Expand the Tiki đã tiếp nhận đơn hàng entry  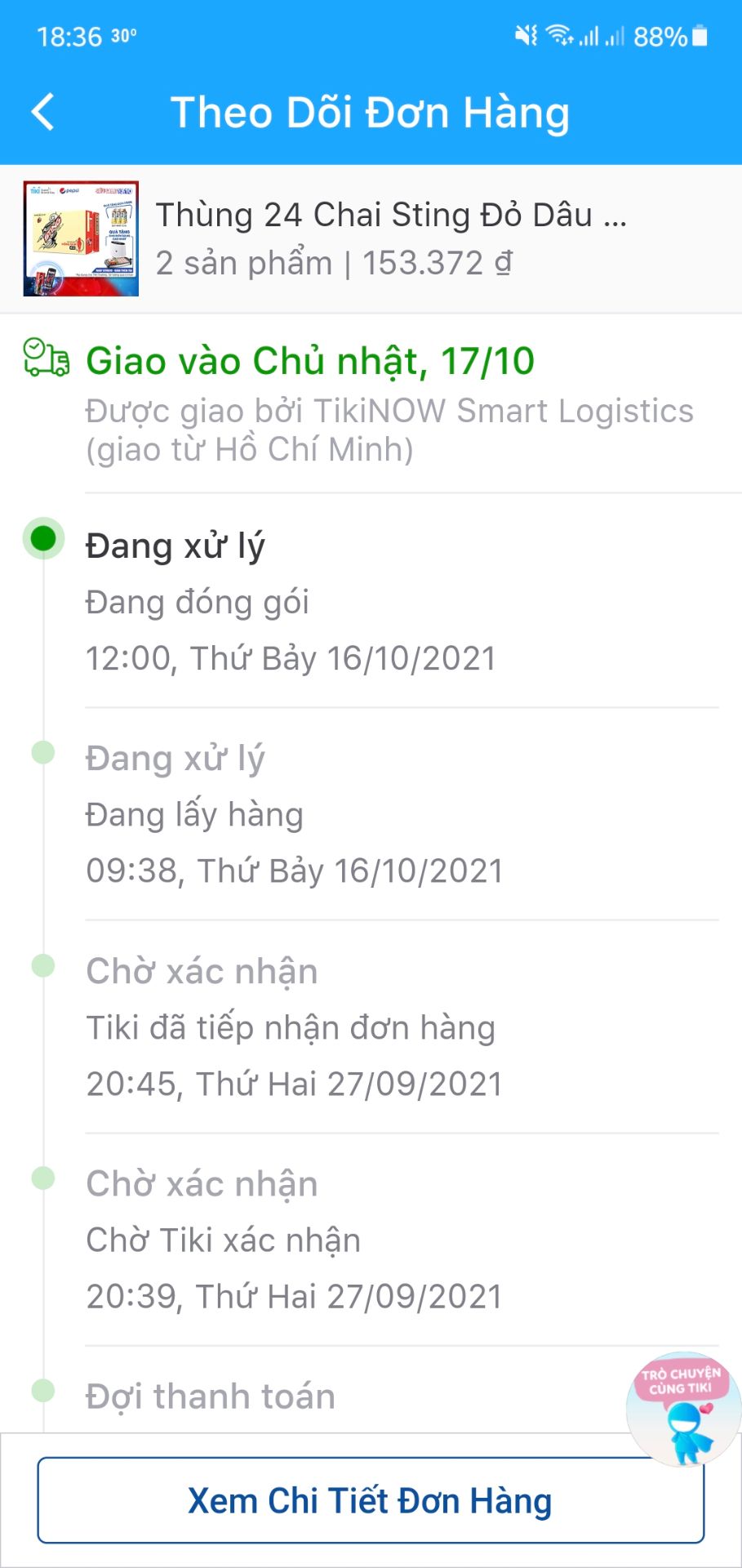click(291, 1027)
